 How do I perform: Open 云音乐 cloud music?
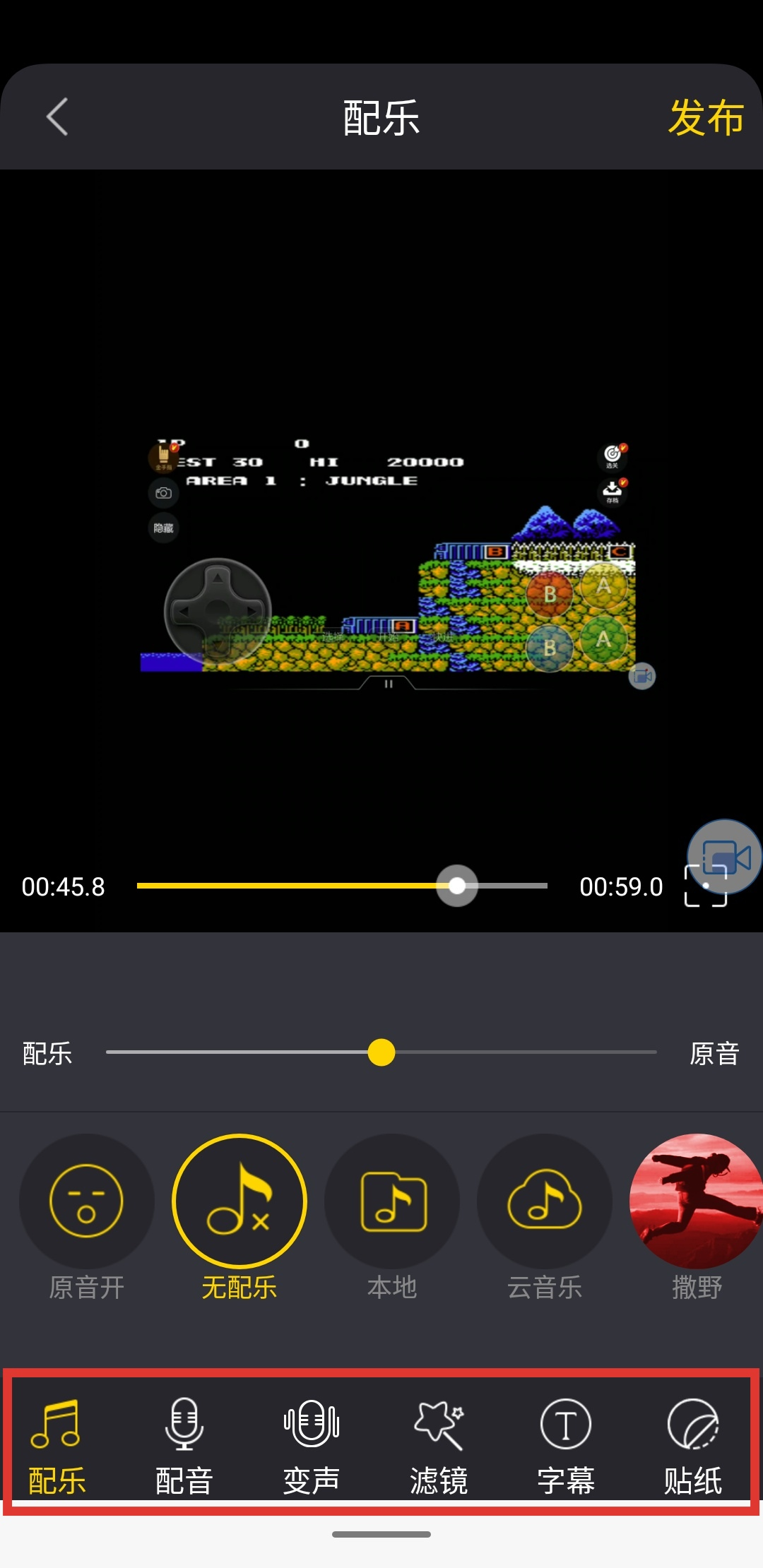544,1201
